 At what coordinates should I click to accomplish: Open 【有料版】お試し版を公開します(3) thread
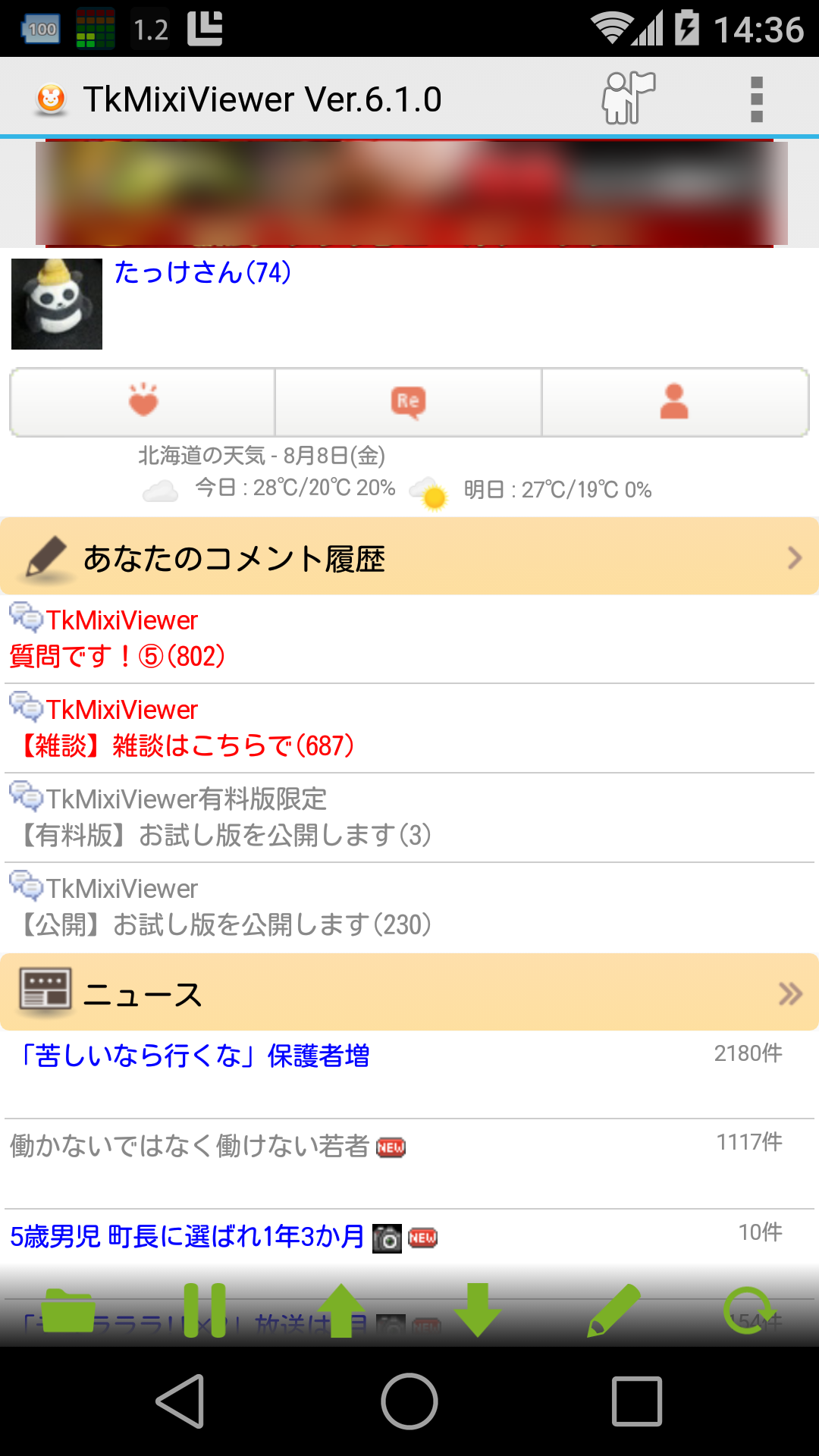(409, 817)
